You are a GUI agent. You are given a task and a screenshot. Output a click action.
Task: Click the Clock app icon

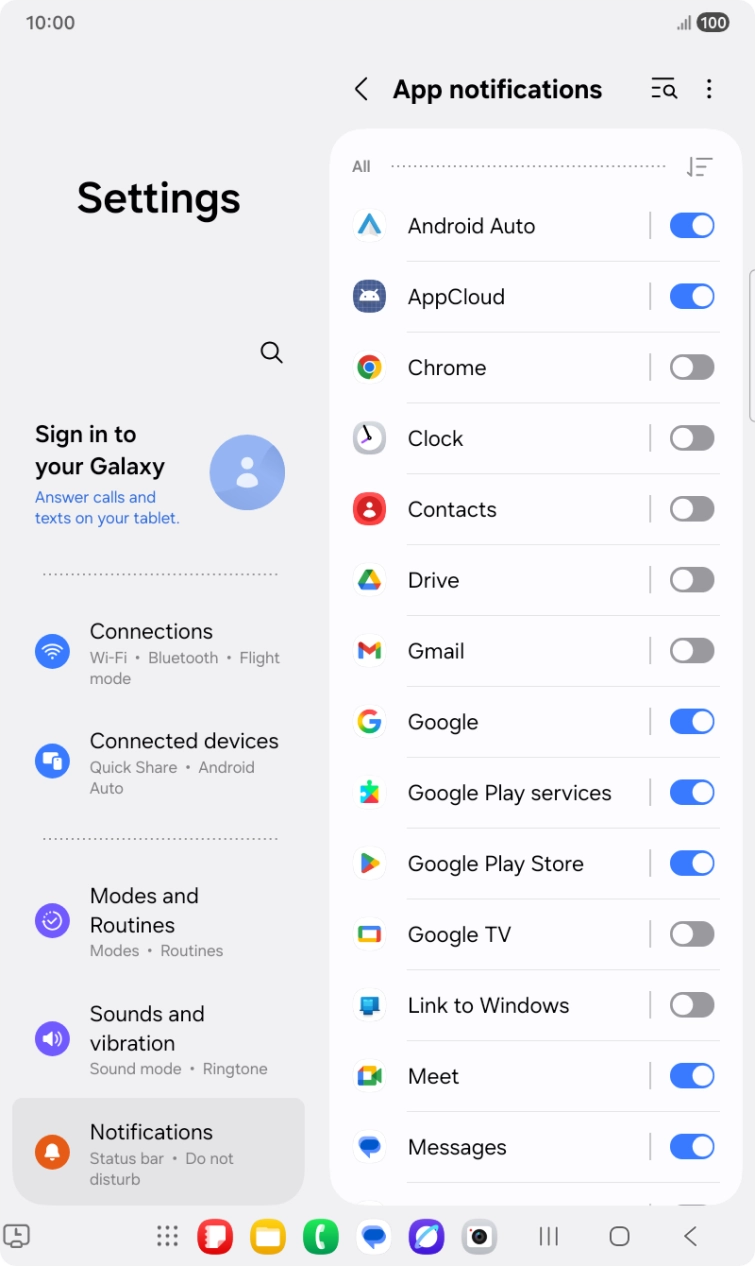[369, 438]
